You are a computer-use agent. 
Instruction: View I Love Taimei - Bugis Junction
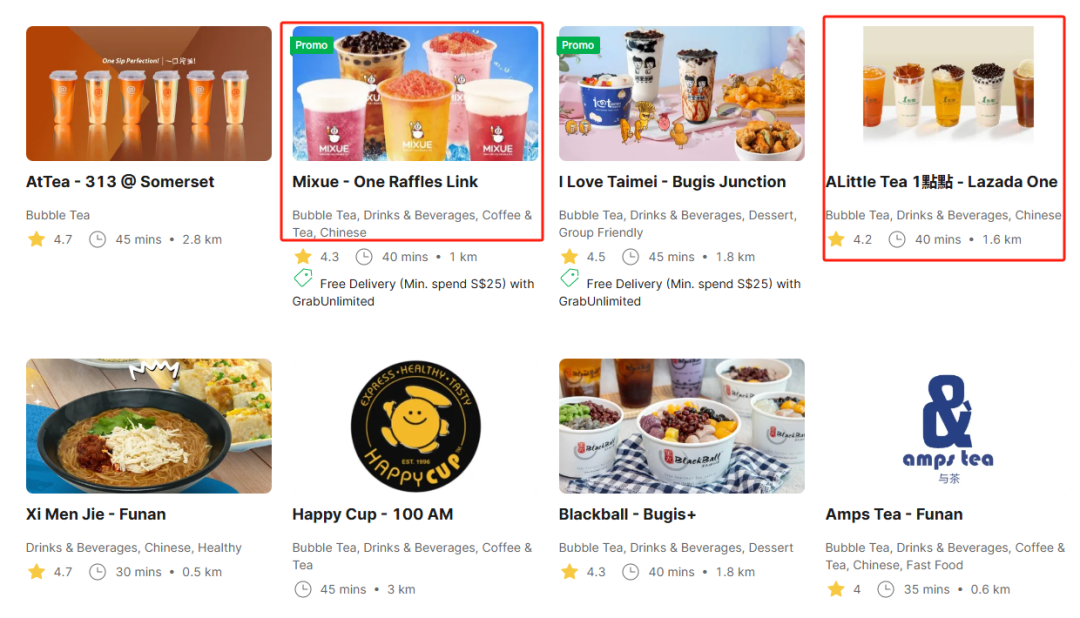tap(681, 94)
